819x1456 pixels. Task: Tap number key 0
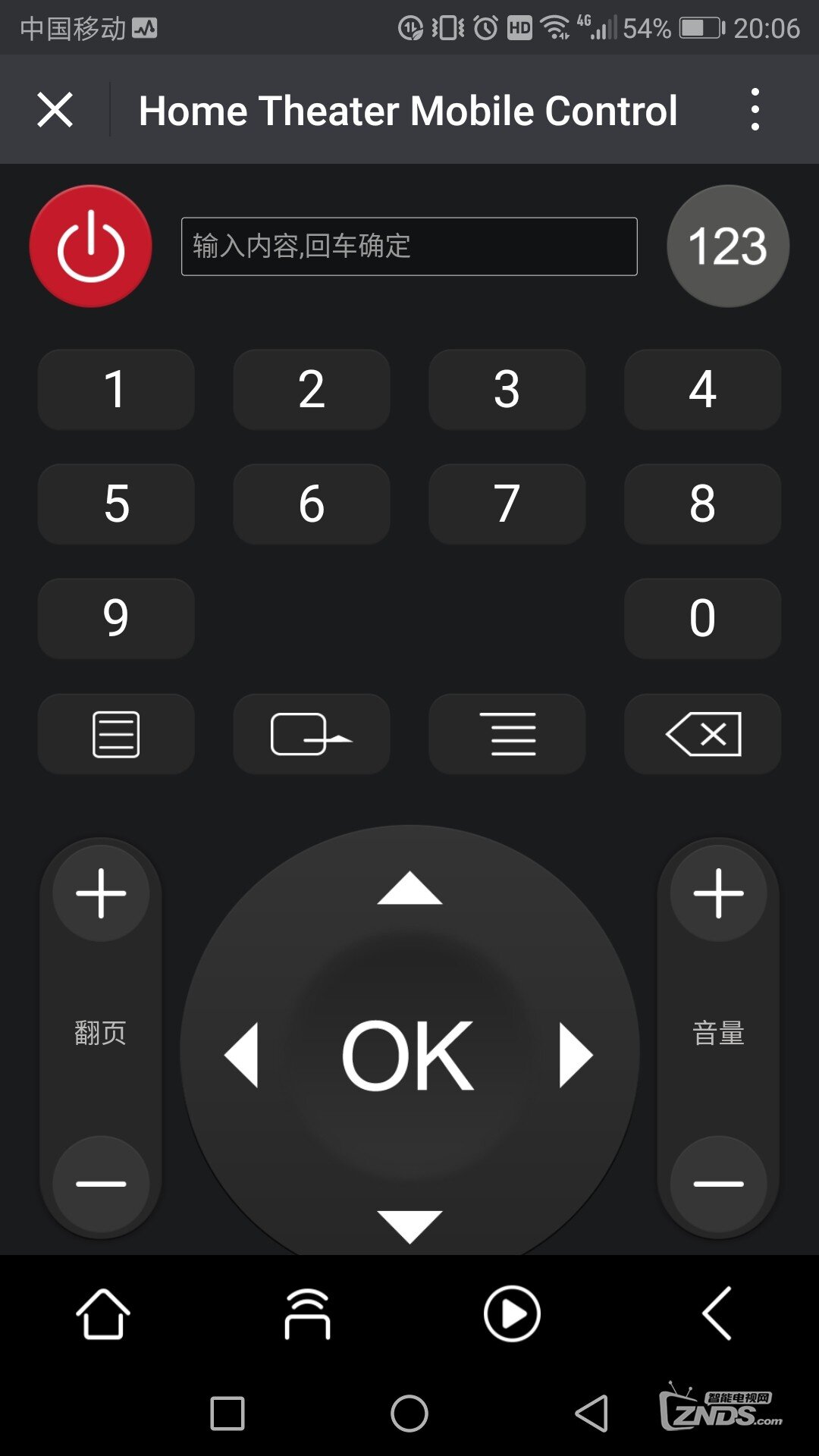pos(702,618)
